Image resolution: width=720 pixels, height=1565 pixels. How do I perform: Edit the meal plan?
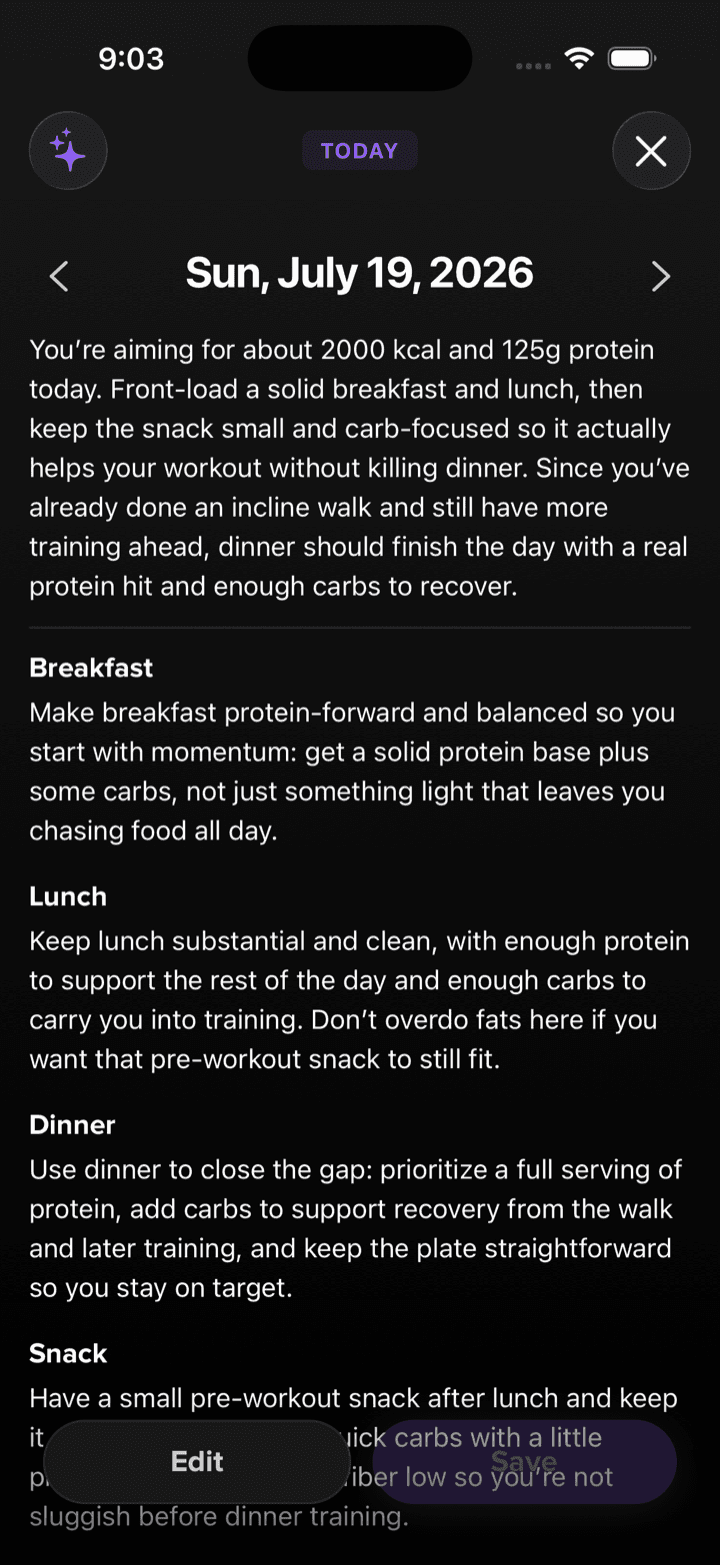click(197, 1461)
